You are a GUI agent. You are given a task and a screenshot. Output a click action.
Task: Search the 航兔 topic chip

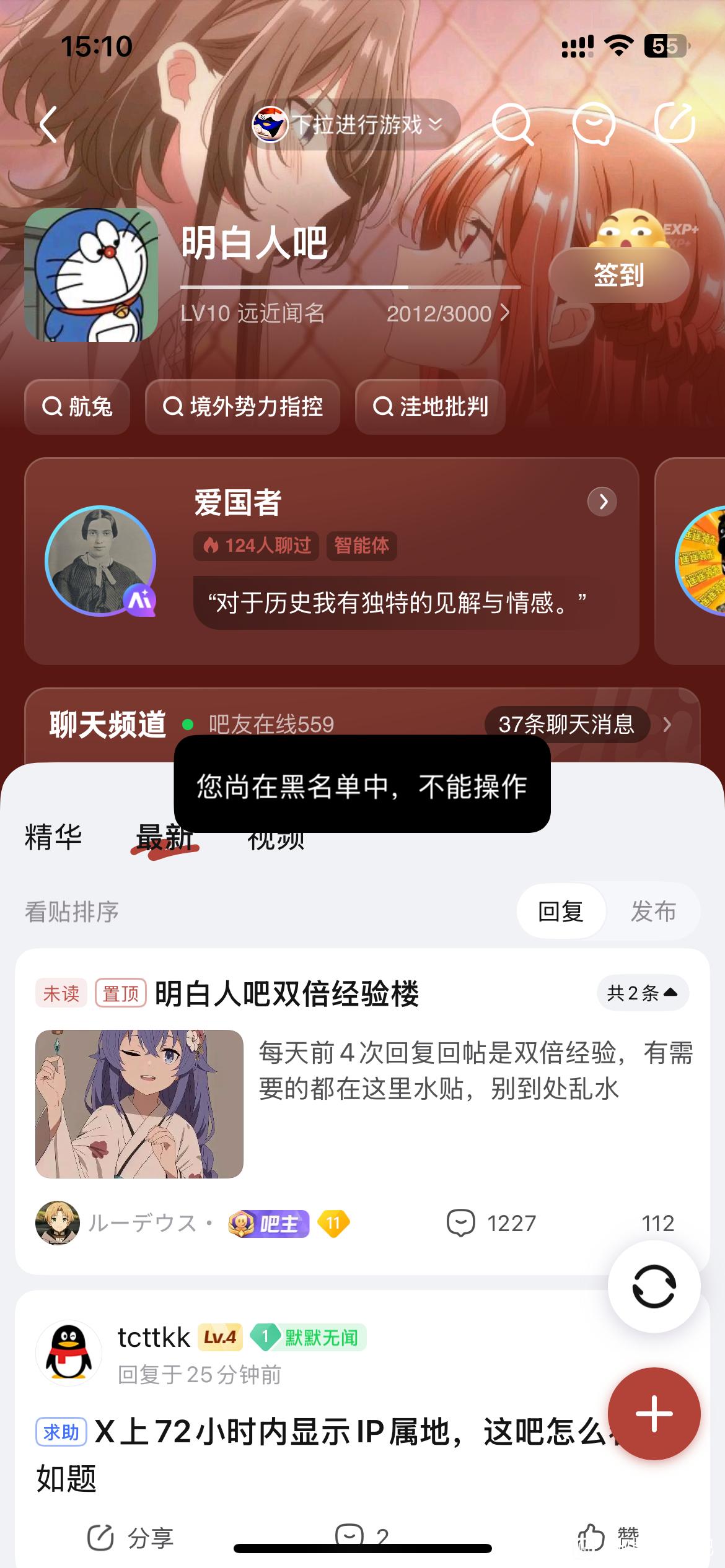point(77,407)
